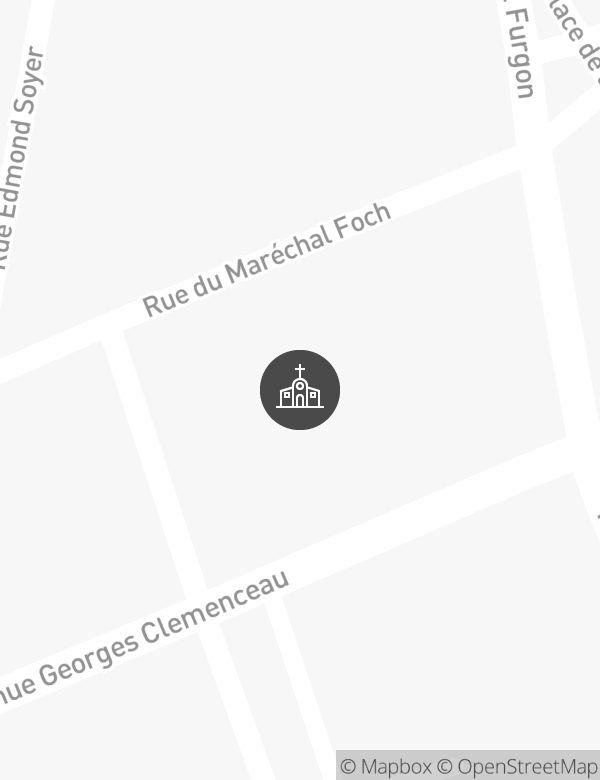This screenshot has height=780, width=600.
Task: Tap the church marker on the map
Action: point(300,390)
